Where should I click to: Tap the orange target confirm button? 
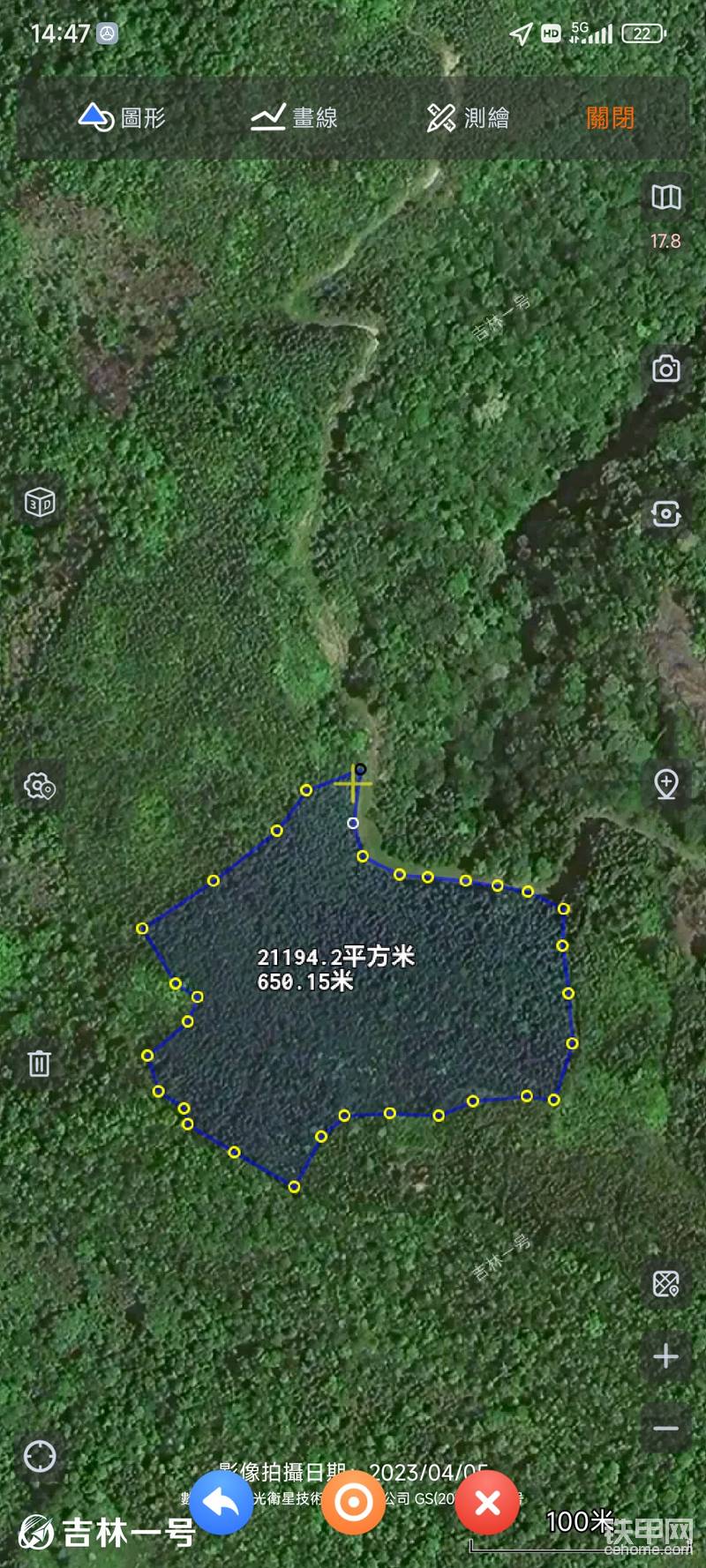click(x=353, y=1503)
